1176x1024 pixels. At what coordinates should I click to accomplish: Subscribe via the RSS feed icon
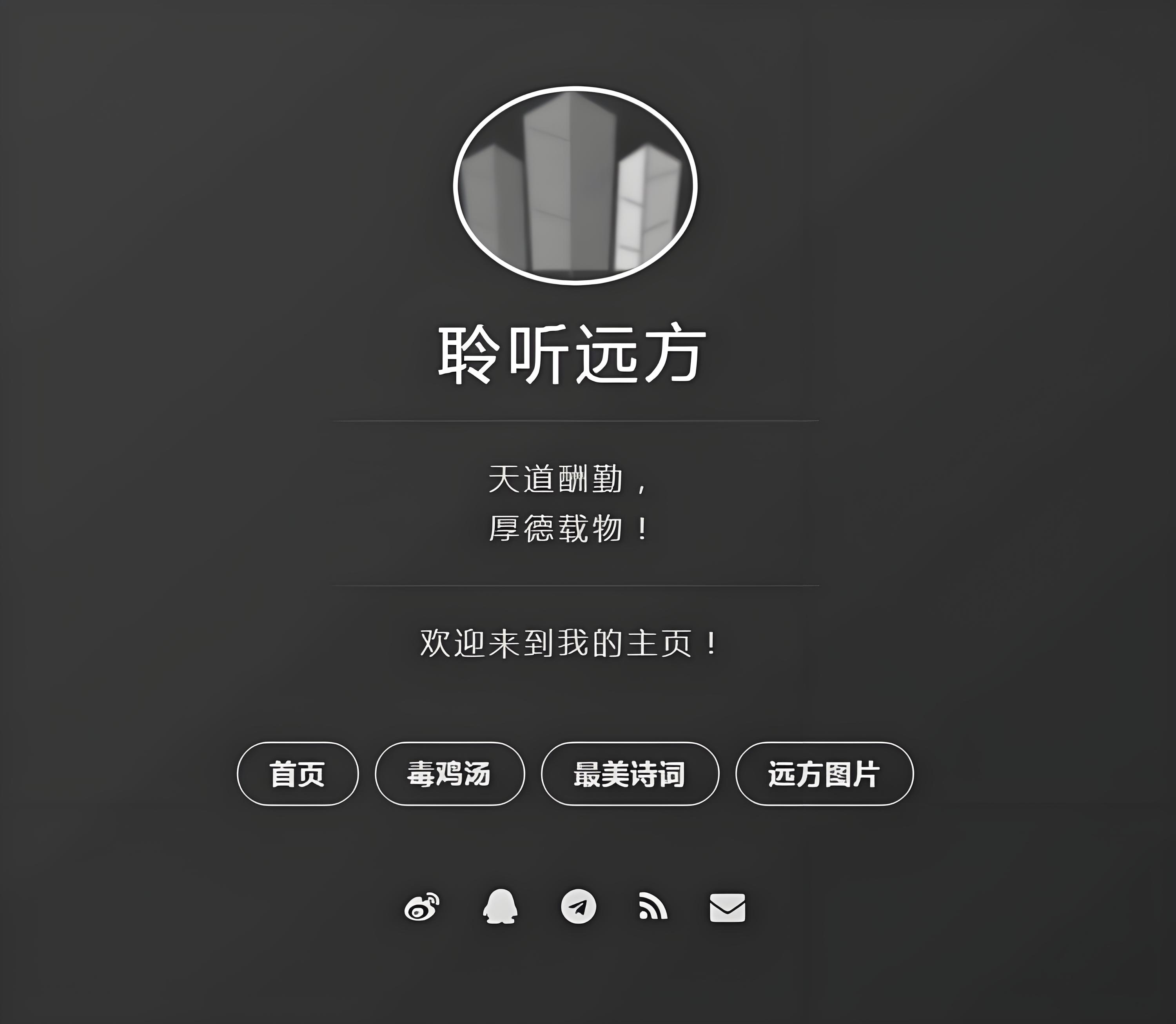(653, 907)
